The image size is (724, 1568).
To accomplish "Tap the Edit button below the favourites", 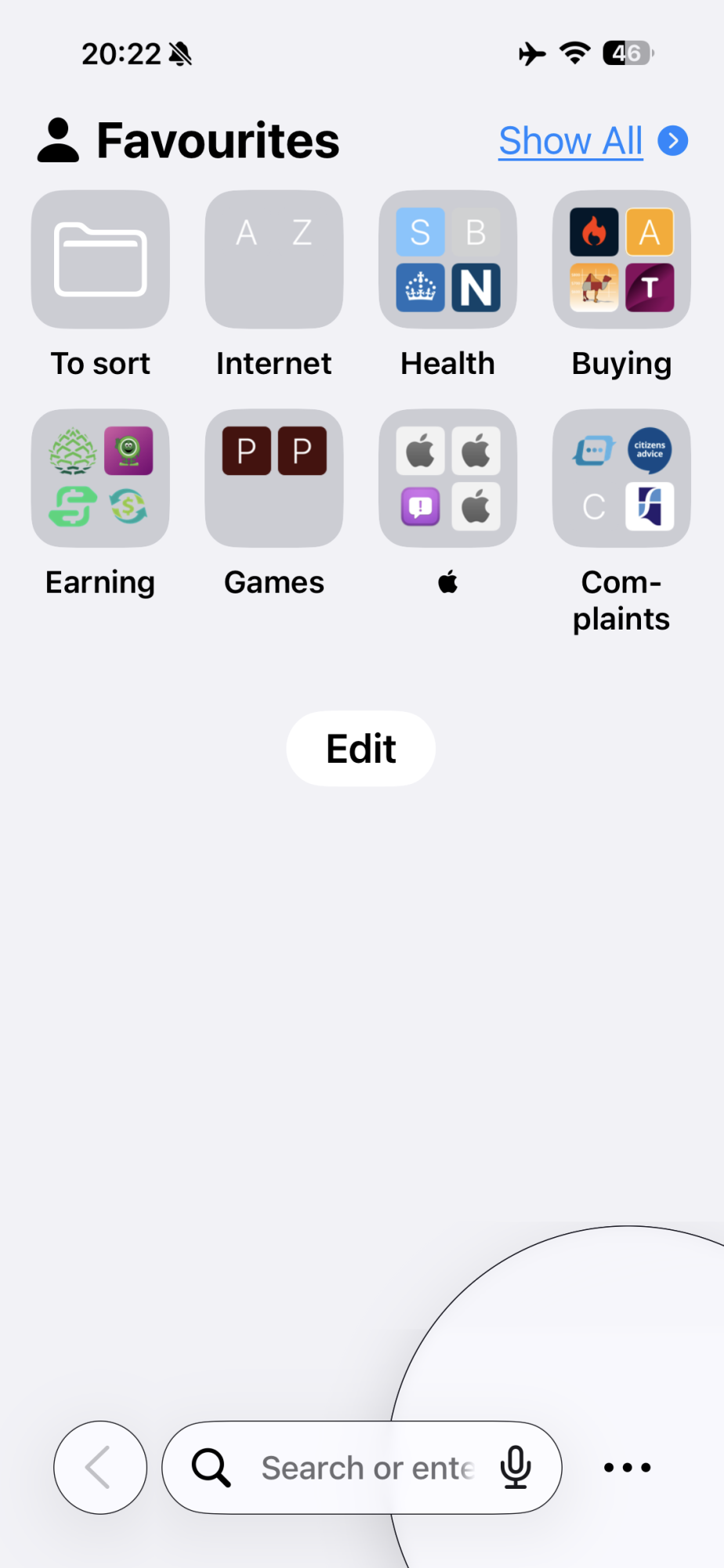I will (x=360, y=748).
